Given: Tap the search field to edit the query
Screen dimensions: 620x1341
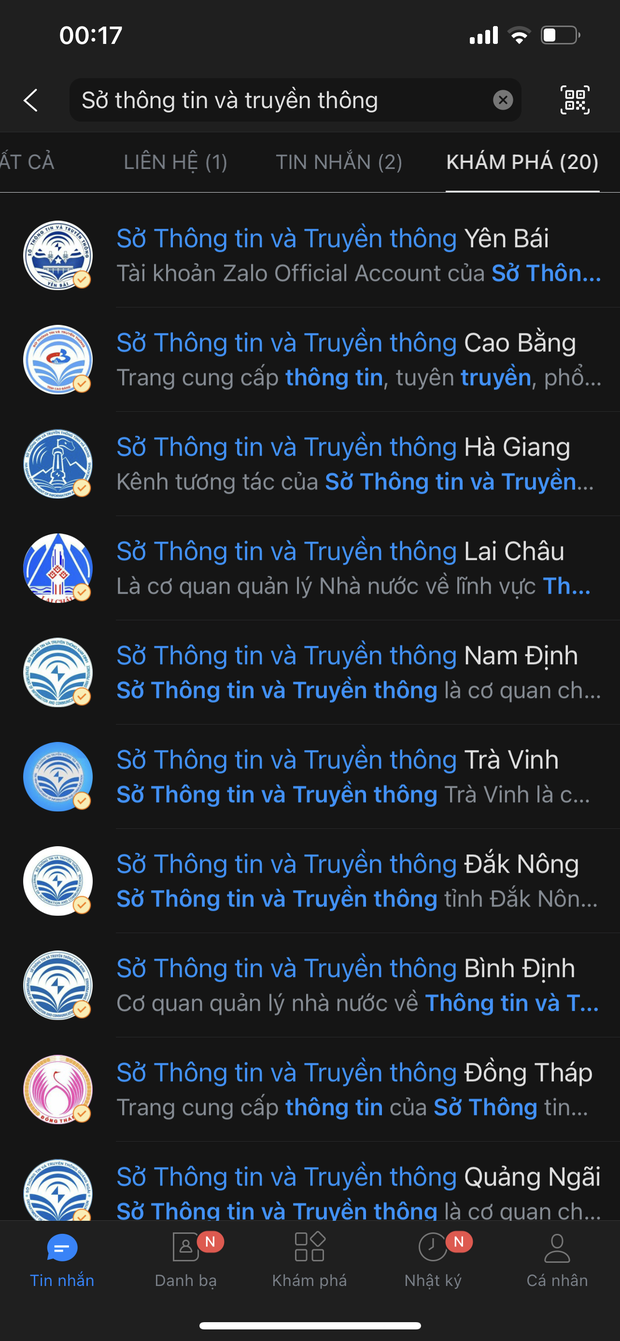Looking at the screenshot, I should tap(295, 100).
